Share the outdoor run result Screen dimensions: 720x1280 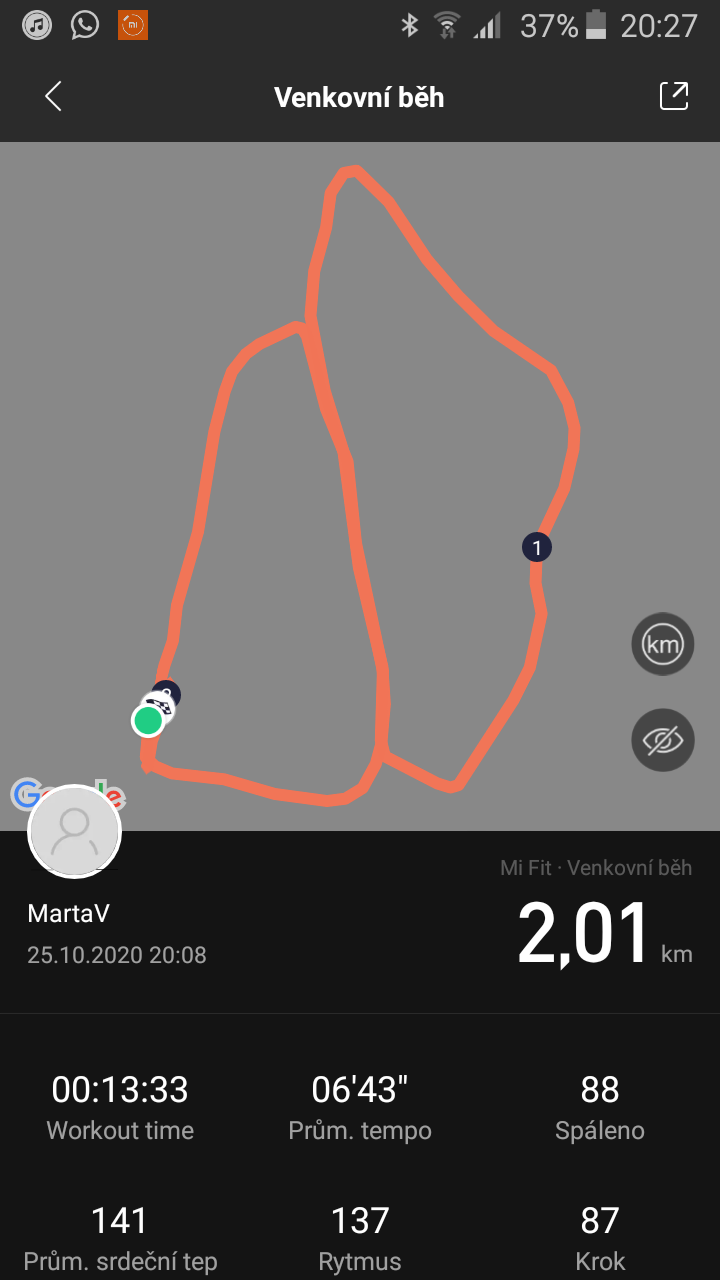(x=674, y=96)
